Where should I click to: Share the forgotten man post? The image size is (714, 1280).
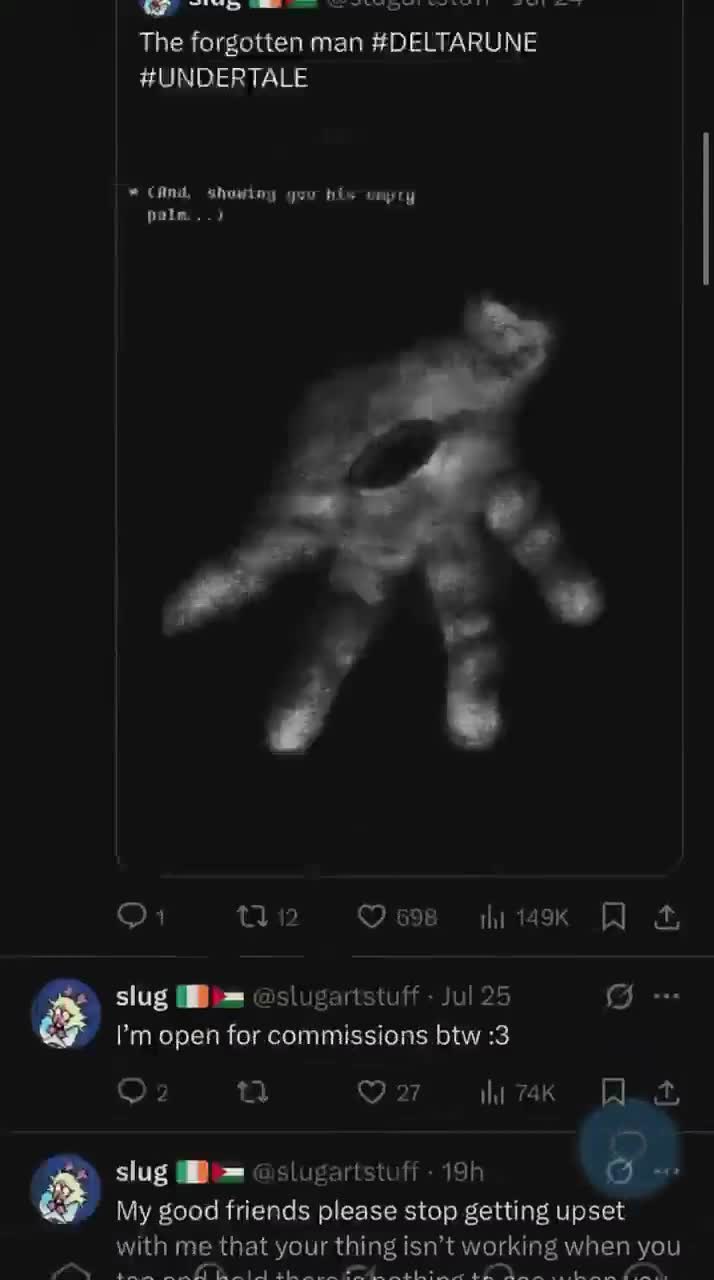[x=667, y=917]
